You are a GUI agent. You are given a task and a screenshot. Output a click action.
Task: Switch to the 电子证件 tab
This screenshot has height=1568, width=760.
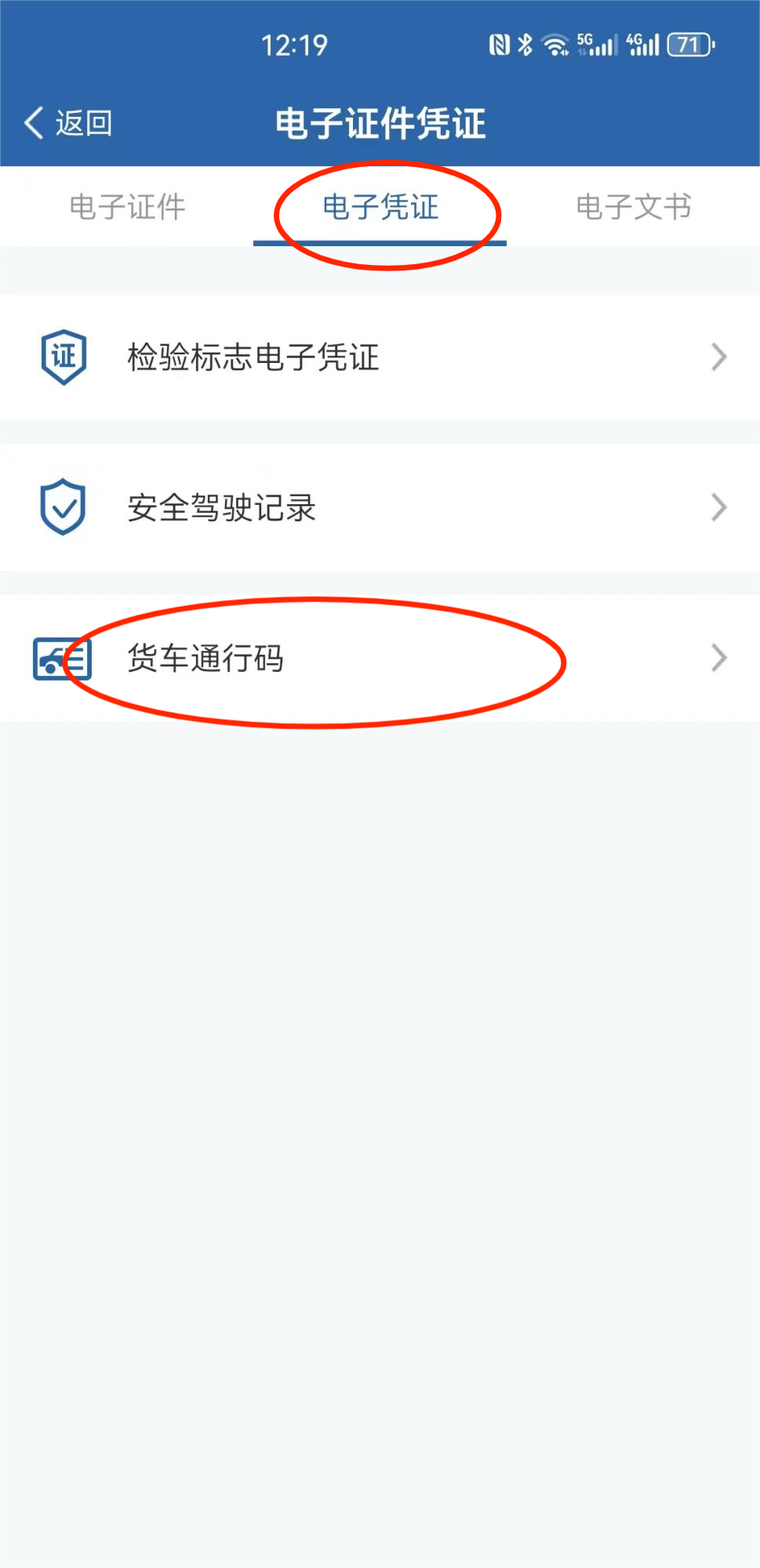[127, 208]
